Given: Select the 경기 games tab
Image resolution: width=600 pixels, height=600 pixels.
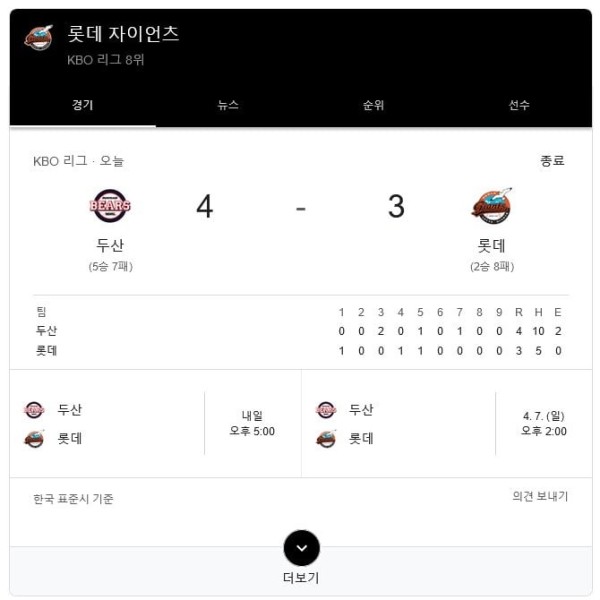Looking at the screenshot, I should click(x=83, y=105).
